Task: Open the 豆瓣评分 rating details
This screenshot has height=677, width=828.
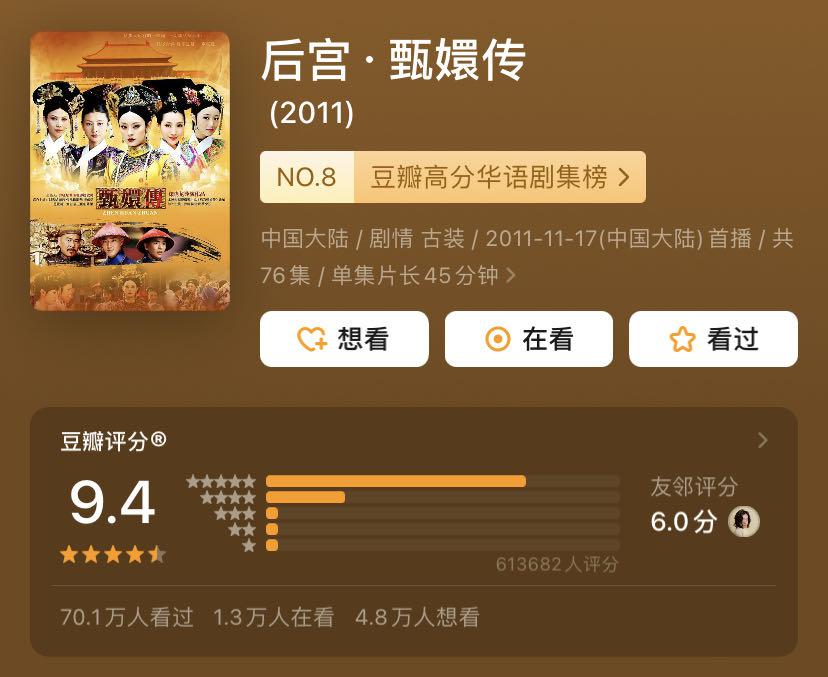Action: (x=763, y=440)
